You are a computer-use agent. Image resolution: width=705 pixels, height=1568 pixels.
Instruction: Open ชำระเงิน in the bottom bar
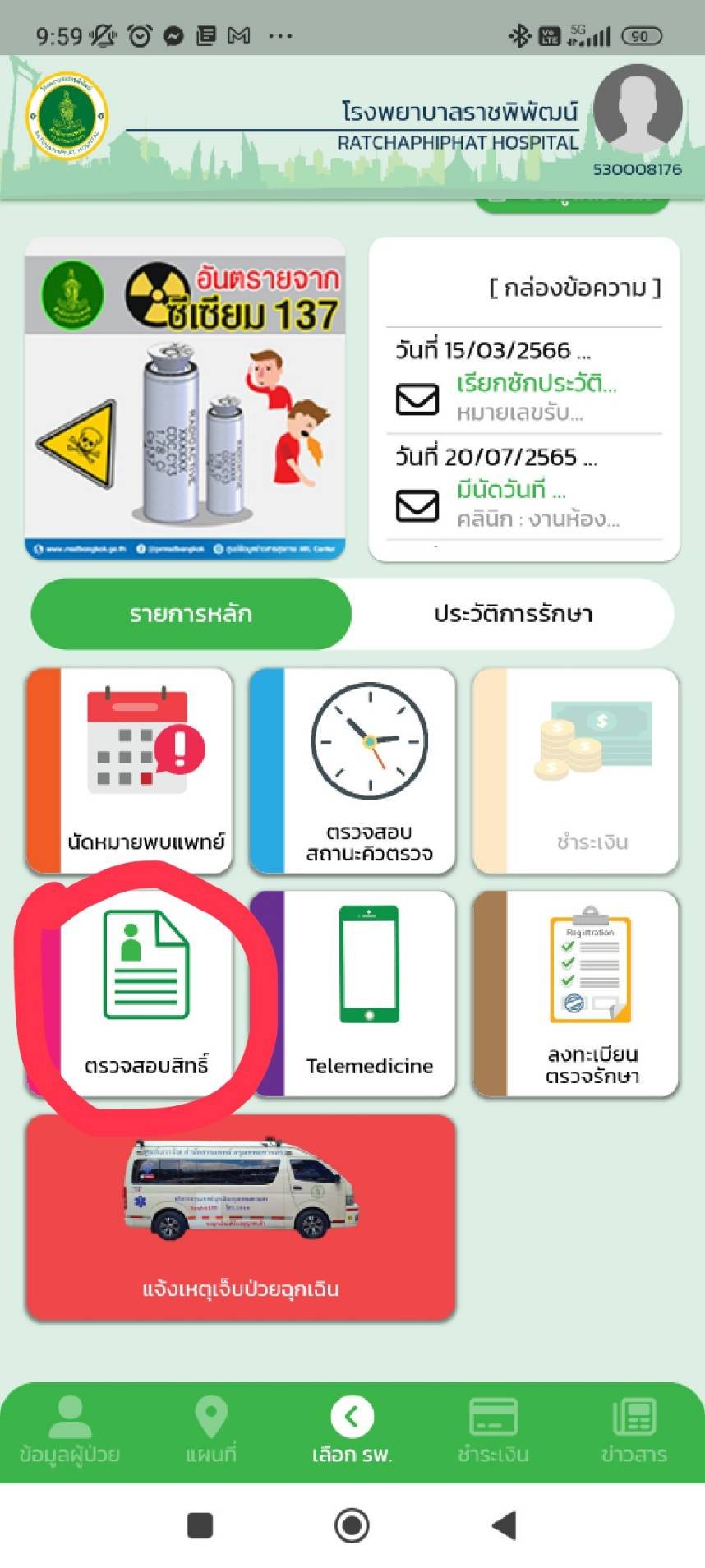pyautogui.click(x=493, y=1430)
